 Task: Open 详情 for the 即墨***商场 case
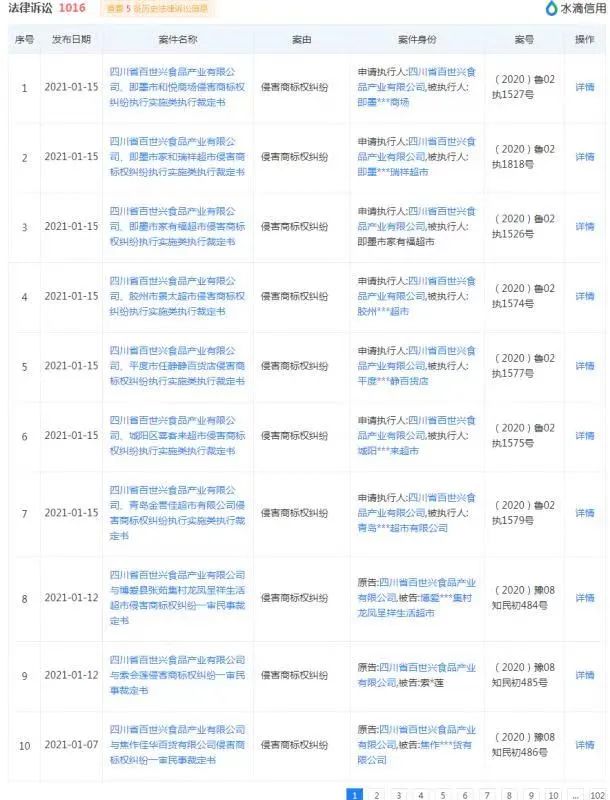click(584, 88)
